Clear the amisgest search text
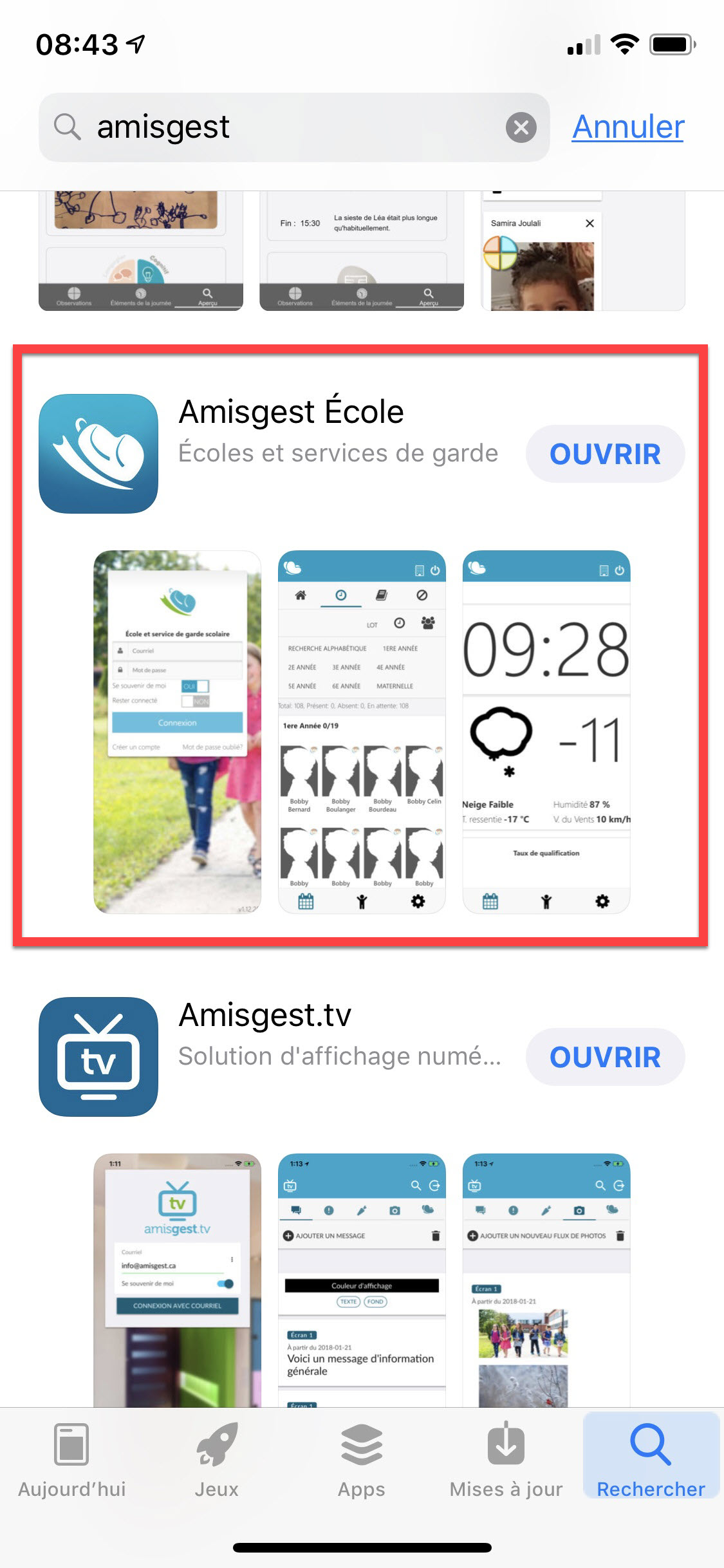The width and height of the screenshot is (724, 1568). [x=521, y=127]
